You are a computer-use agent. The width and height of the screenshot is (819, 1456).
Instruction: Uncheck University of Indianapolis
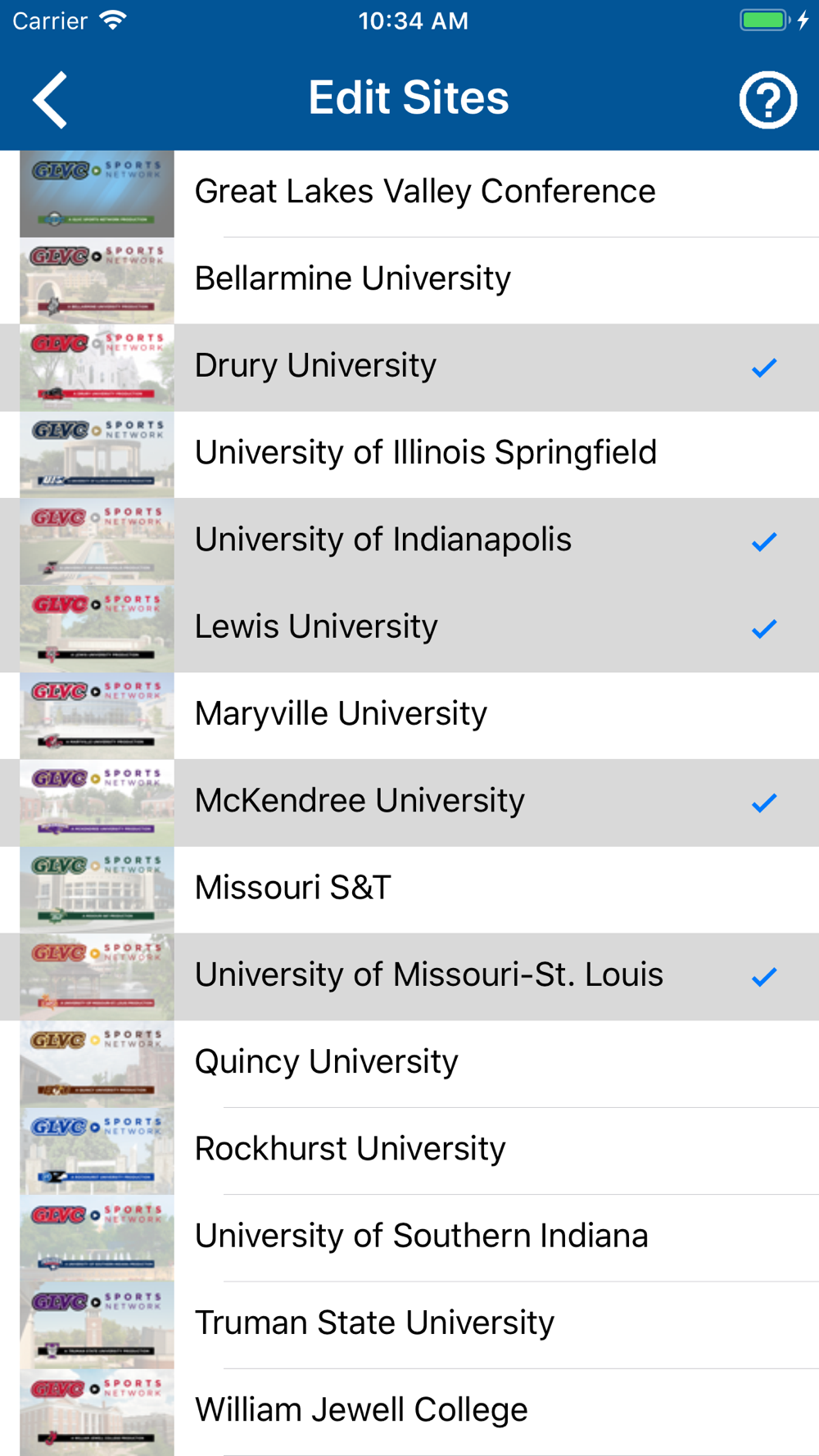click(x=409, y=541)
